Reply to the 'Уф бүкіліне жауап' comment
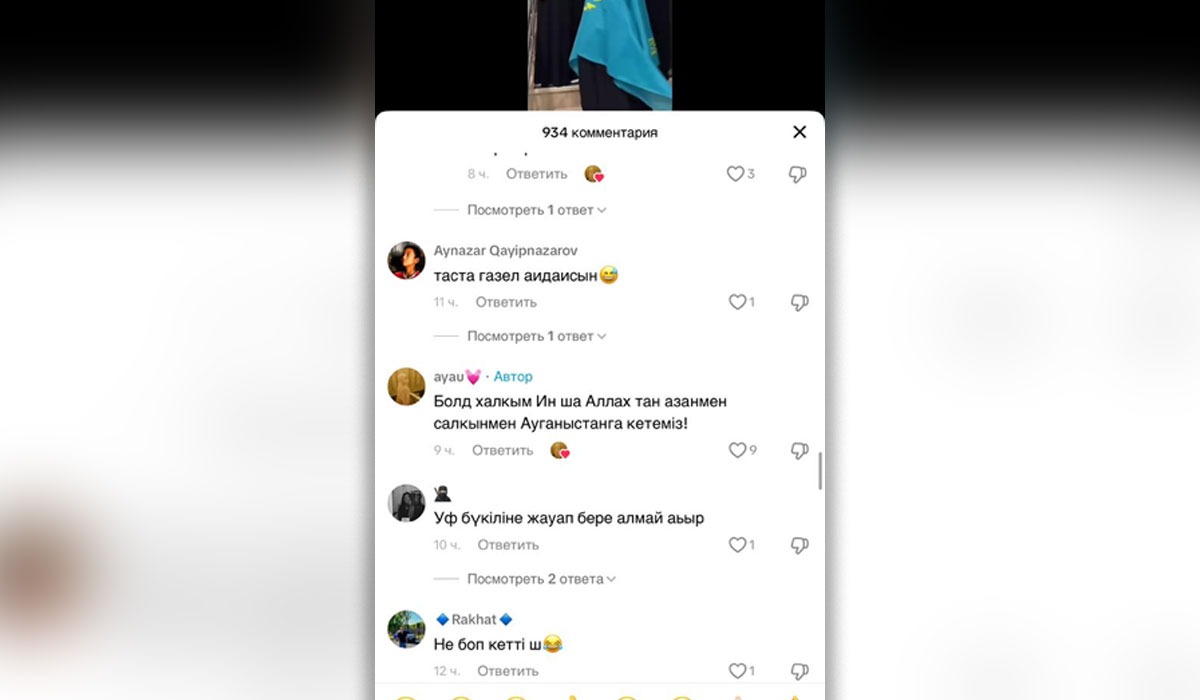Viewport: 1200px width, 700px height. point(508,545)
